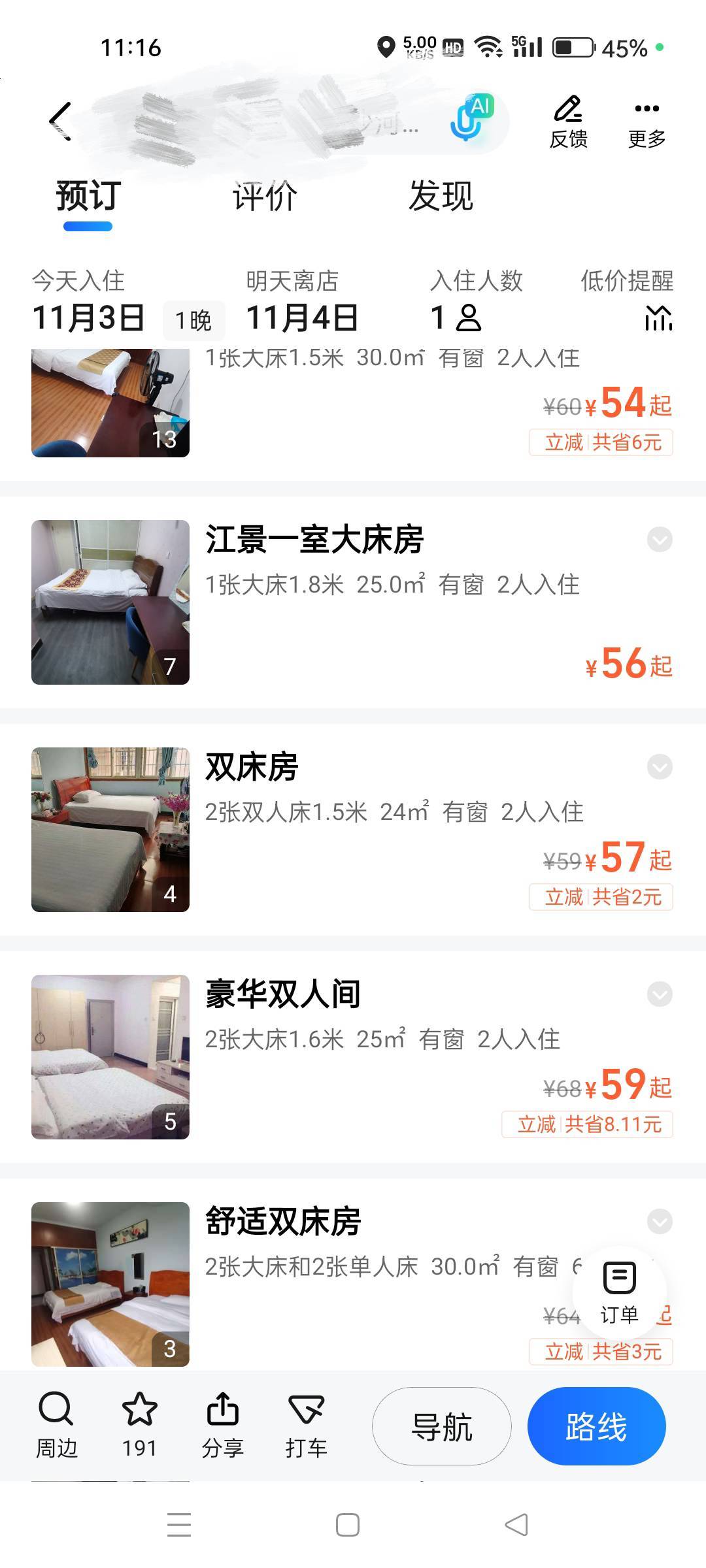Open the 更多 menu
The width and height of the screenshot is (706, 1568).
(647, 123)
